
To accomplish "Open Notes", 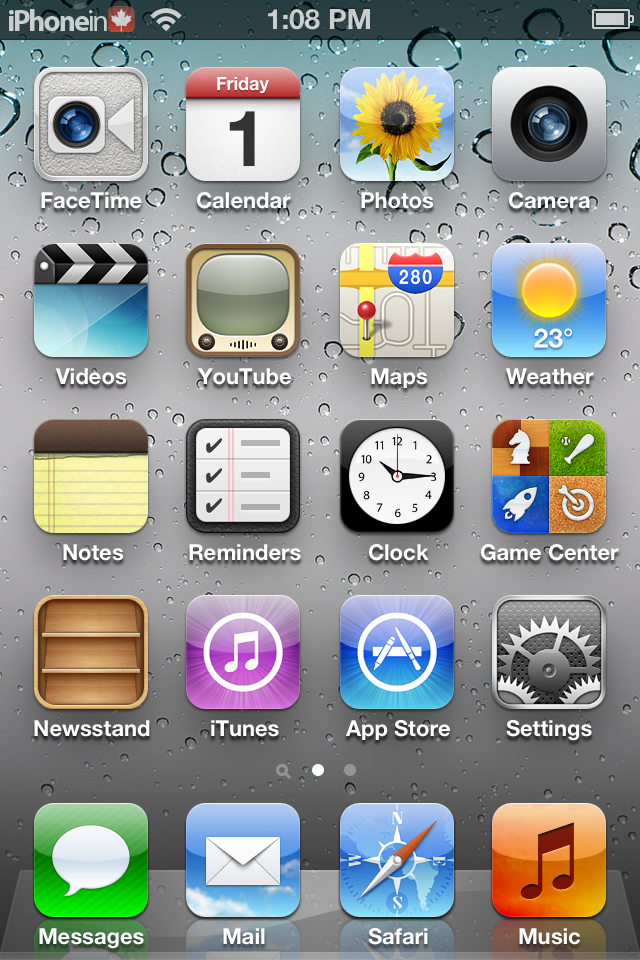I will pyautogui.click(x=91, y=476).
